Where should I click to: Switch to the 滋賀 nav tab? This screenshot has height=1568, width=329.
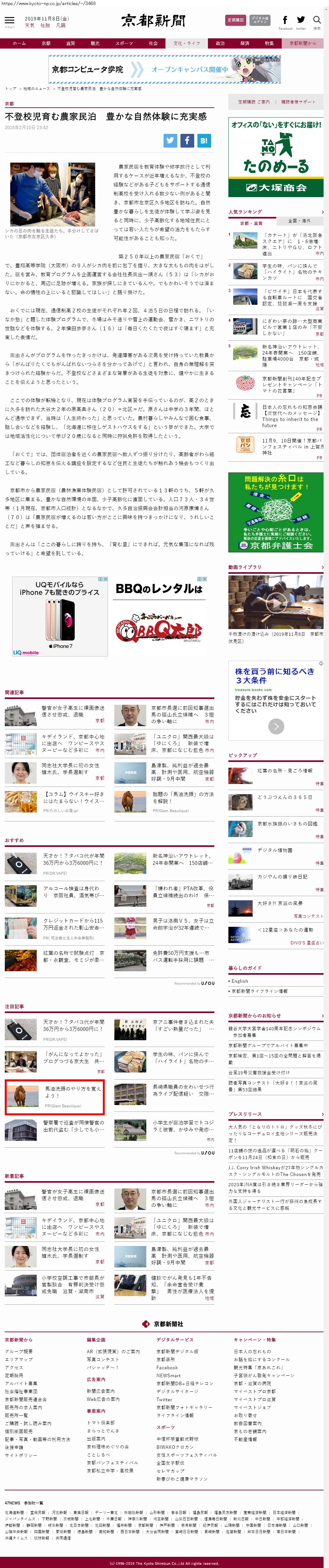point(71,43)
